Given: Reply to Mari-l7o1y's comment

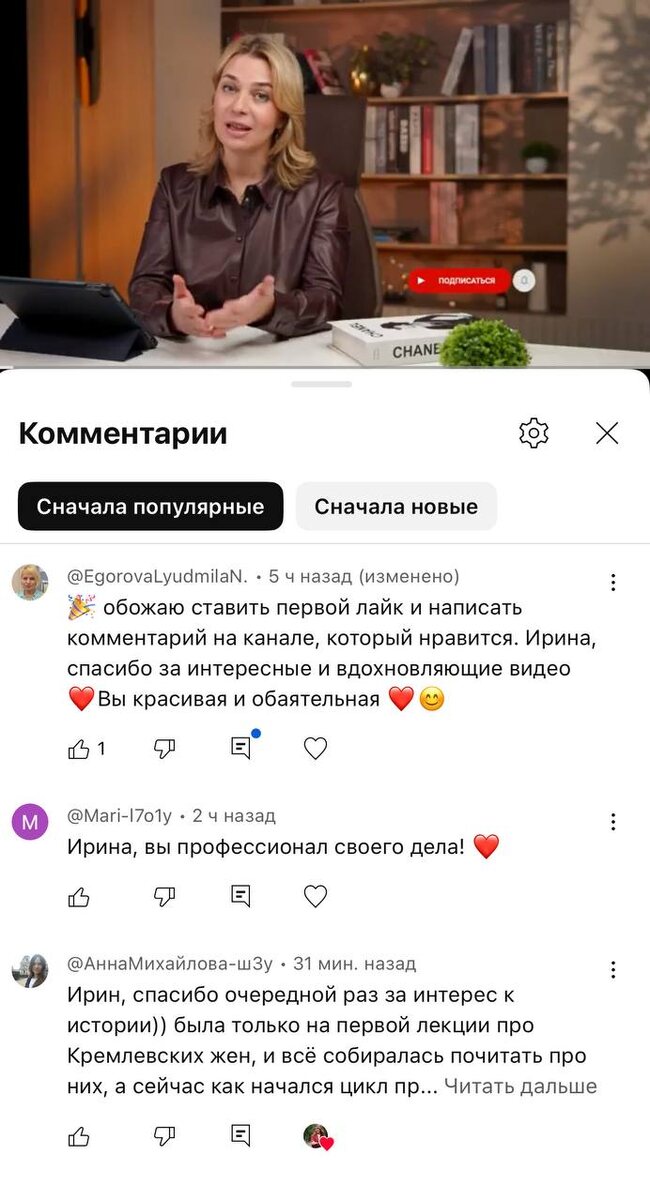Looking at the screenshot, I should click(241, 896).
